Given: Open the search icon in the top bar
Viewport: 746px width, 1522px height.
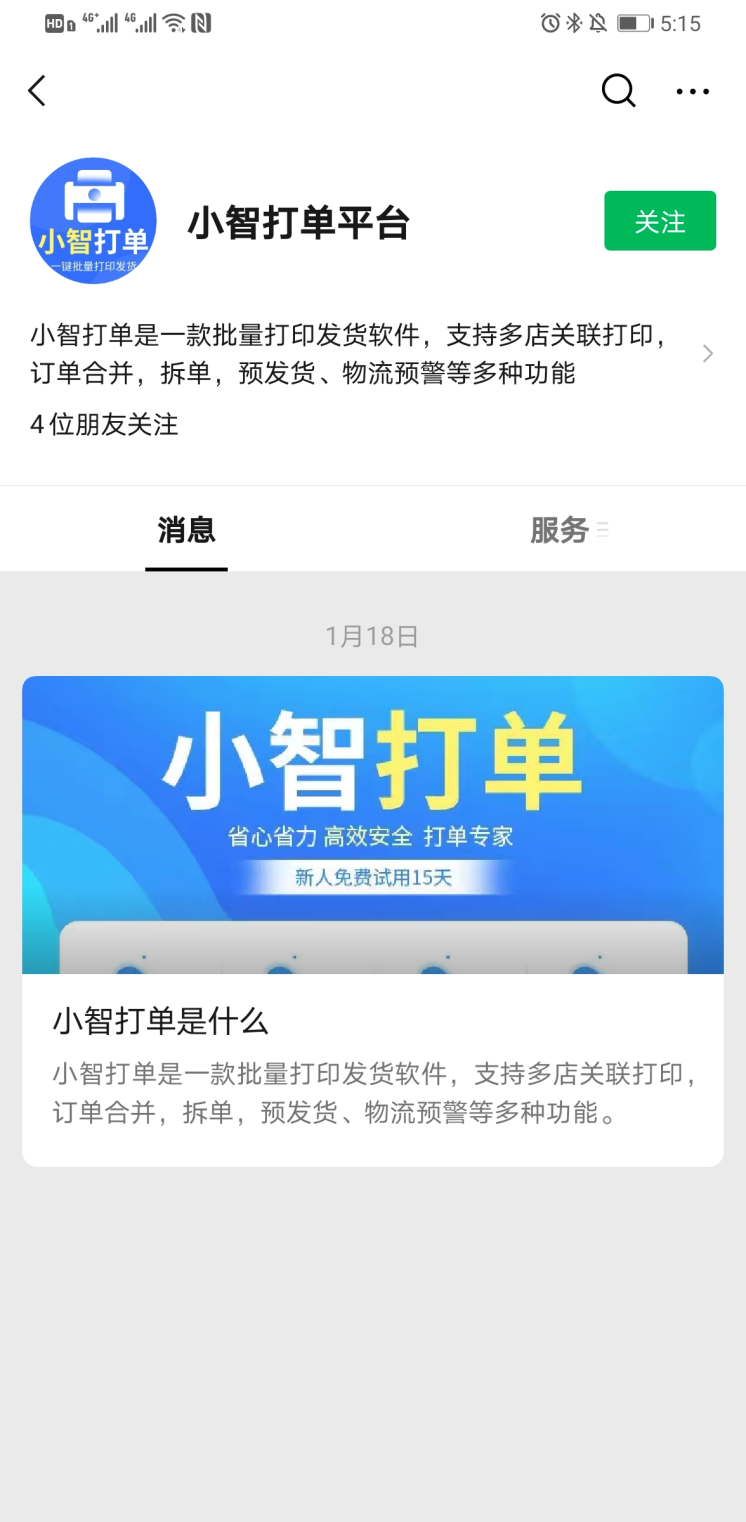Looking at the screenshot, I should (x=618, y=91).
